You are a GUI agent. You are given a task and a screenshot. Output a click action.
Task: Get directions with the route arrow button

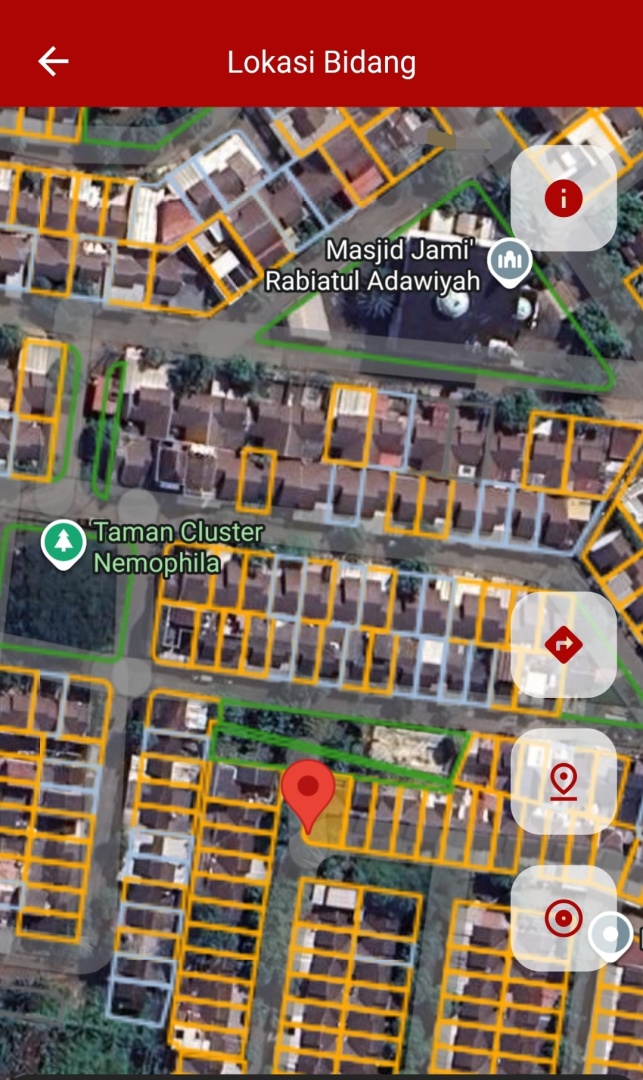[563, 645]
